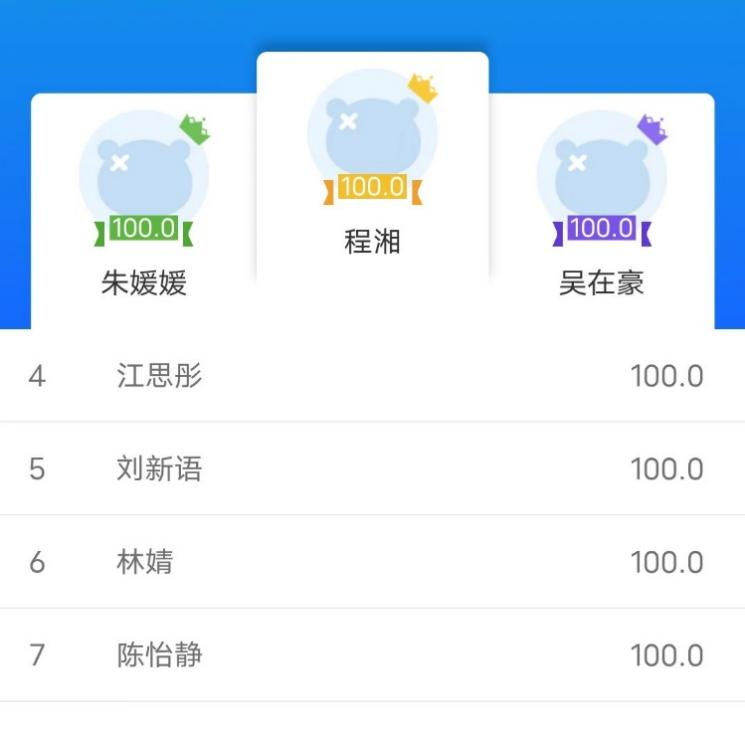View 林婧's score entry
This screenshot has width=745, height=733.
tap(372, 562)
